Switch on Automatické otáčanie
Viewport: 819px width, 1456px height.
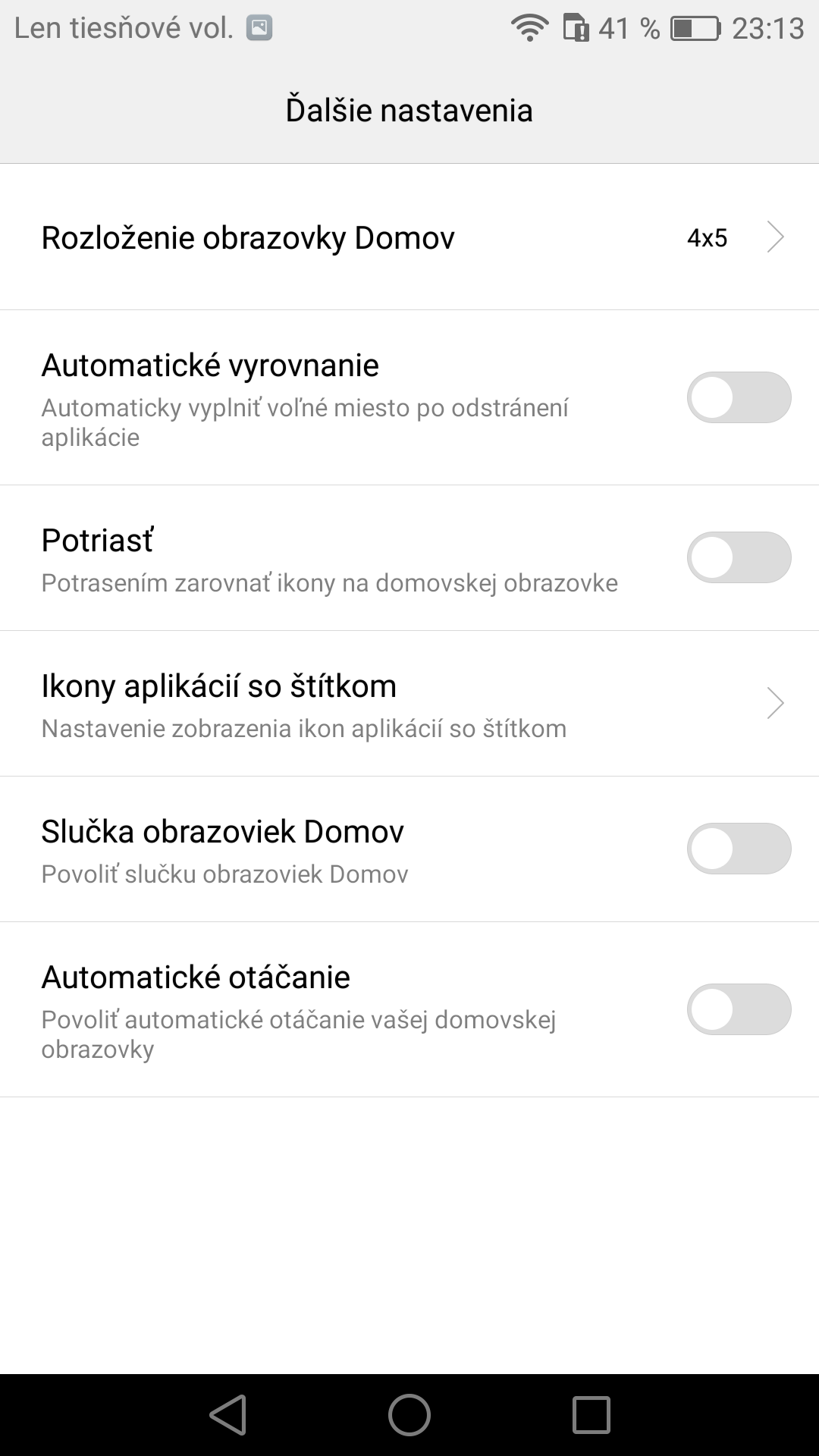click(739, 1009)
